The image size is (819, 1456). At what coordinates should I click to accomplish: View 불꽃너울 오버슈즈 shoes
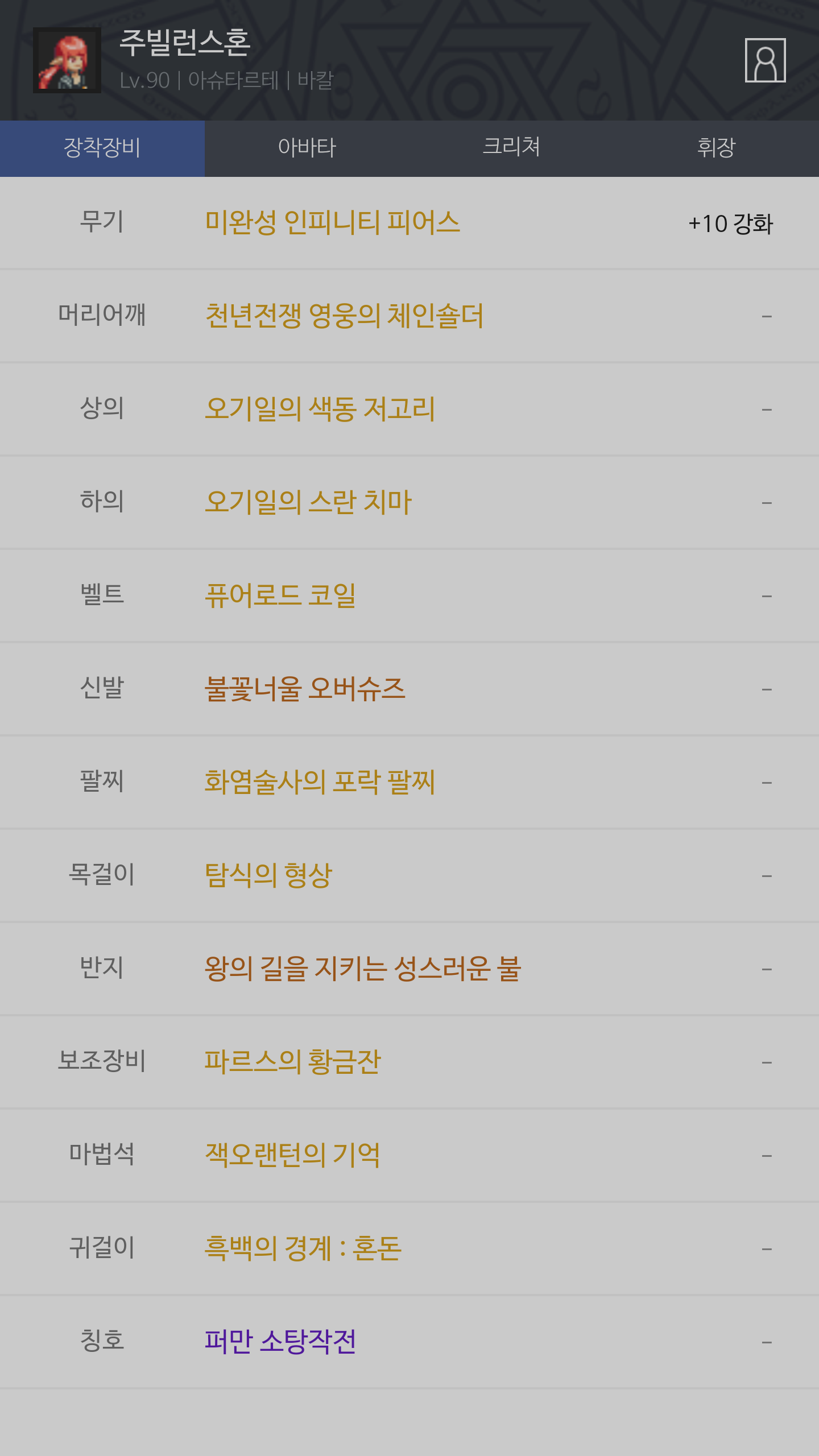[305, 689]
